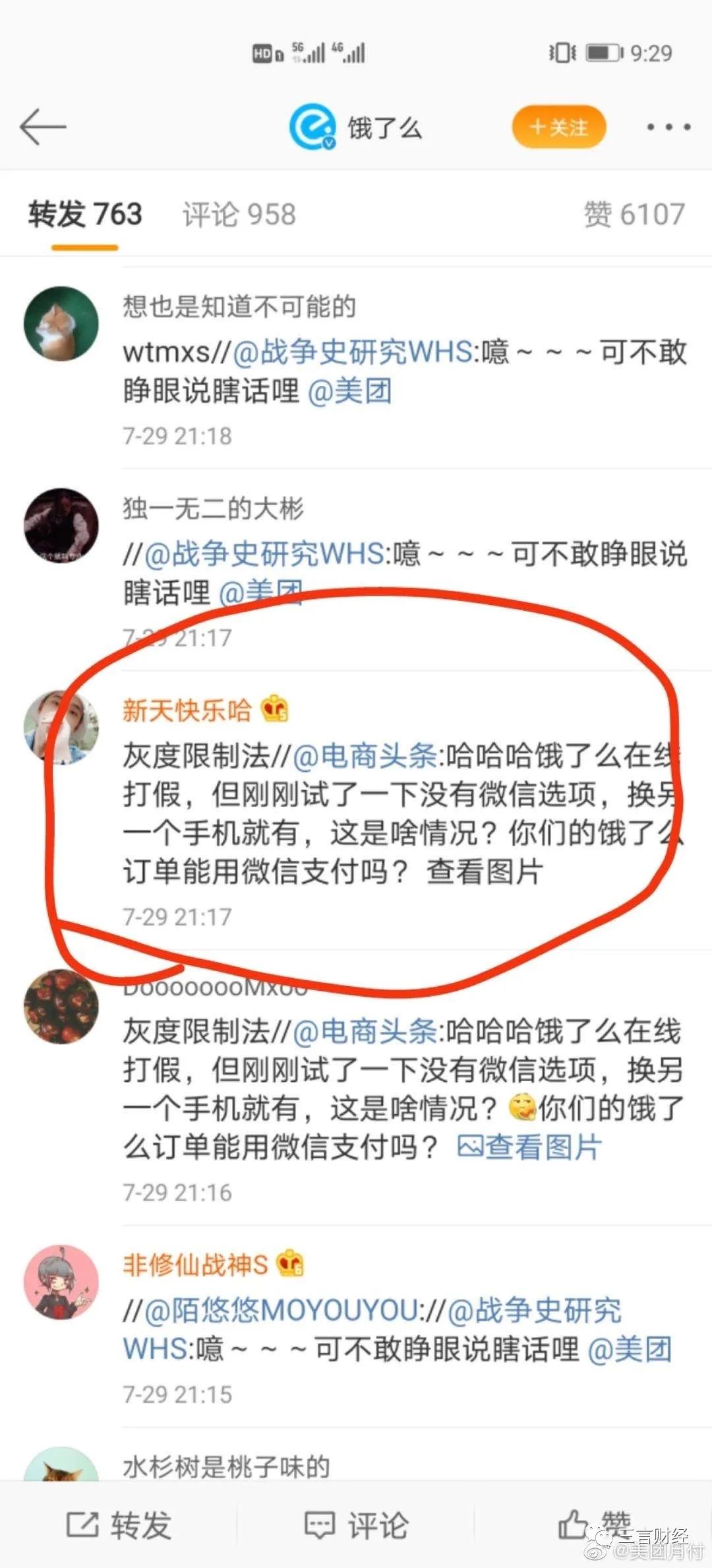Screen dimensions: 712x1568
Task: Open 饿了么 profile from the header
Action: 355,127
